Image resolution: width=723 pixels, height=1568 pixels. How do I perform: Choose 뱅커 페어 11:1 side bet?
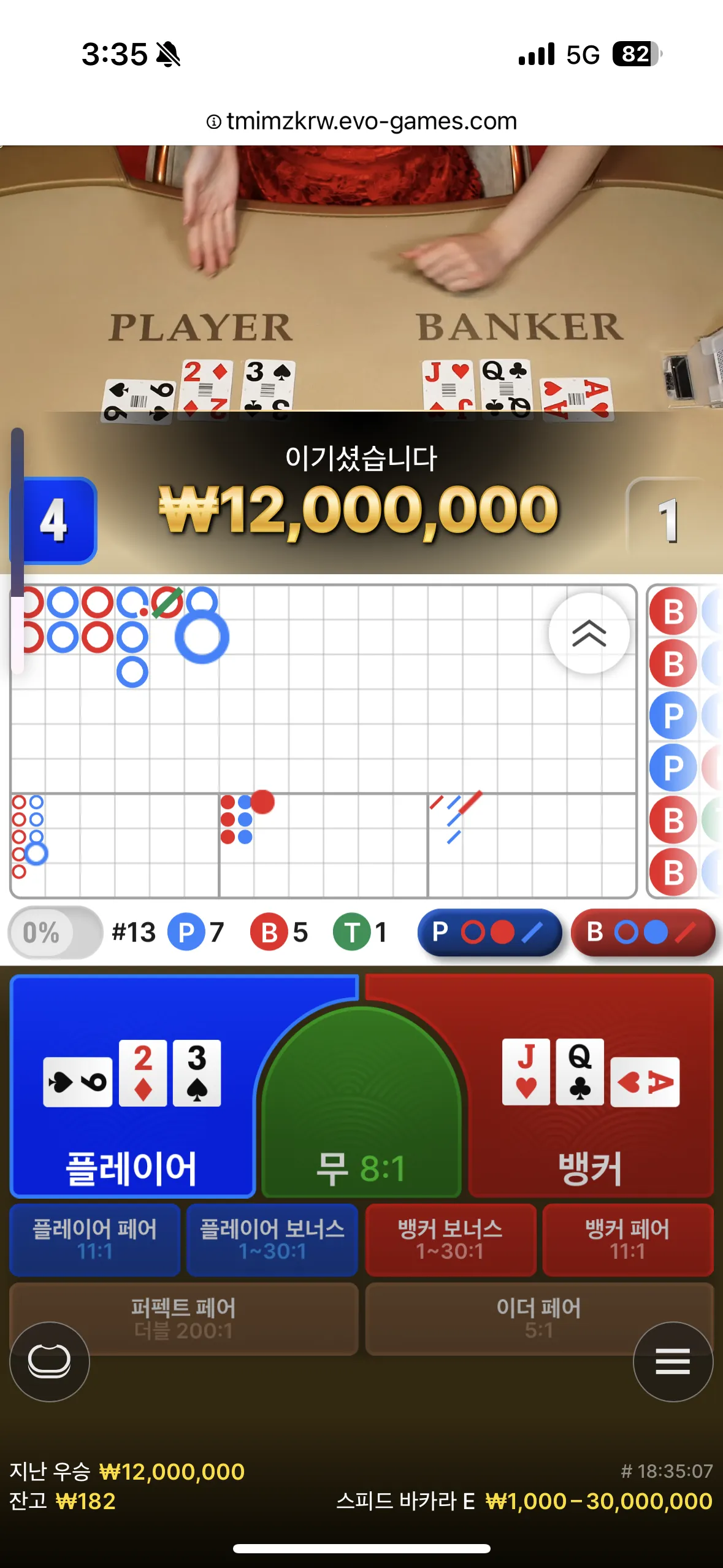pyautogui.click(x=628, y=1239)
